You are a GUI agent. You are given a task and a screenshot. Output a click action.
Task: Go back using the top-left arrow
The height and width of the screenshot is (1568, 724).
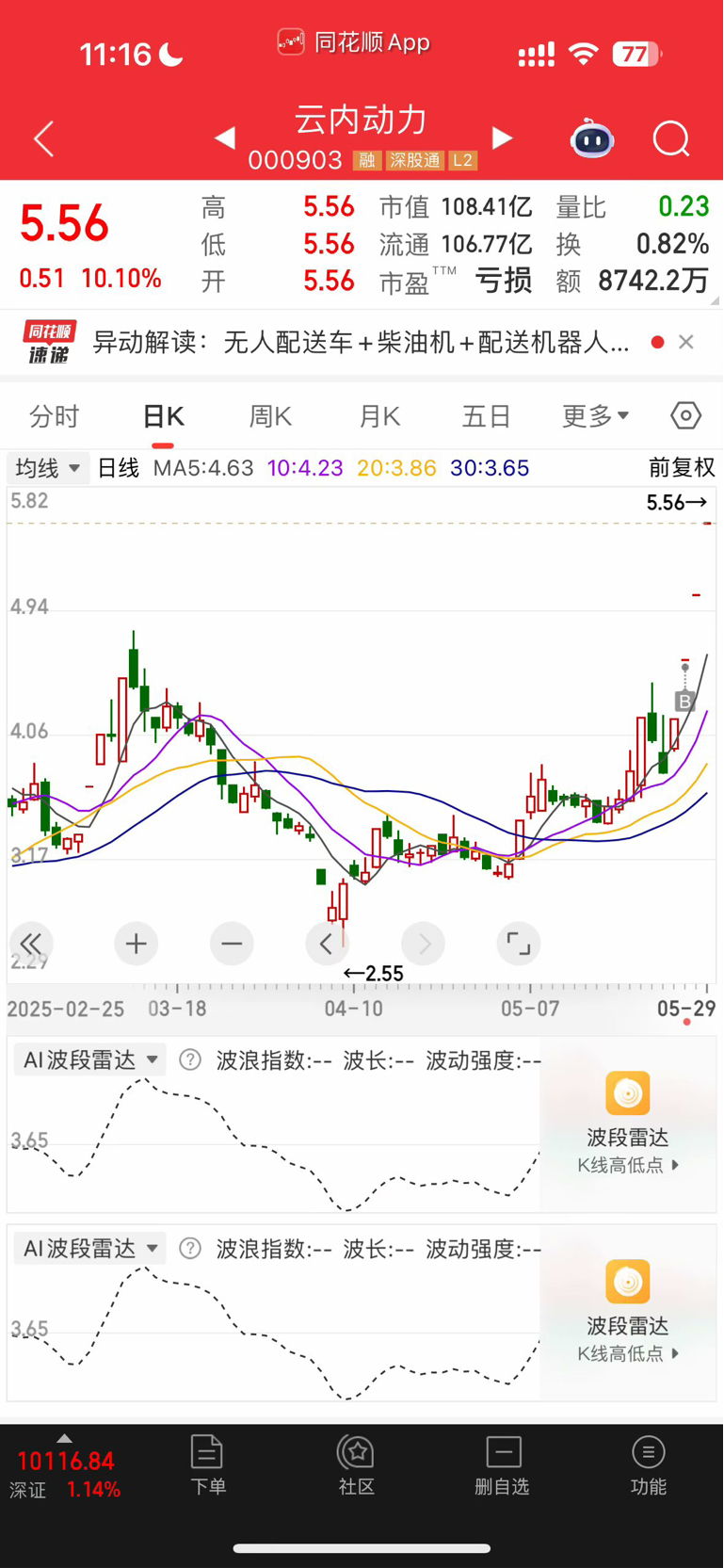click(43, 139)
